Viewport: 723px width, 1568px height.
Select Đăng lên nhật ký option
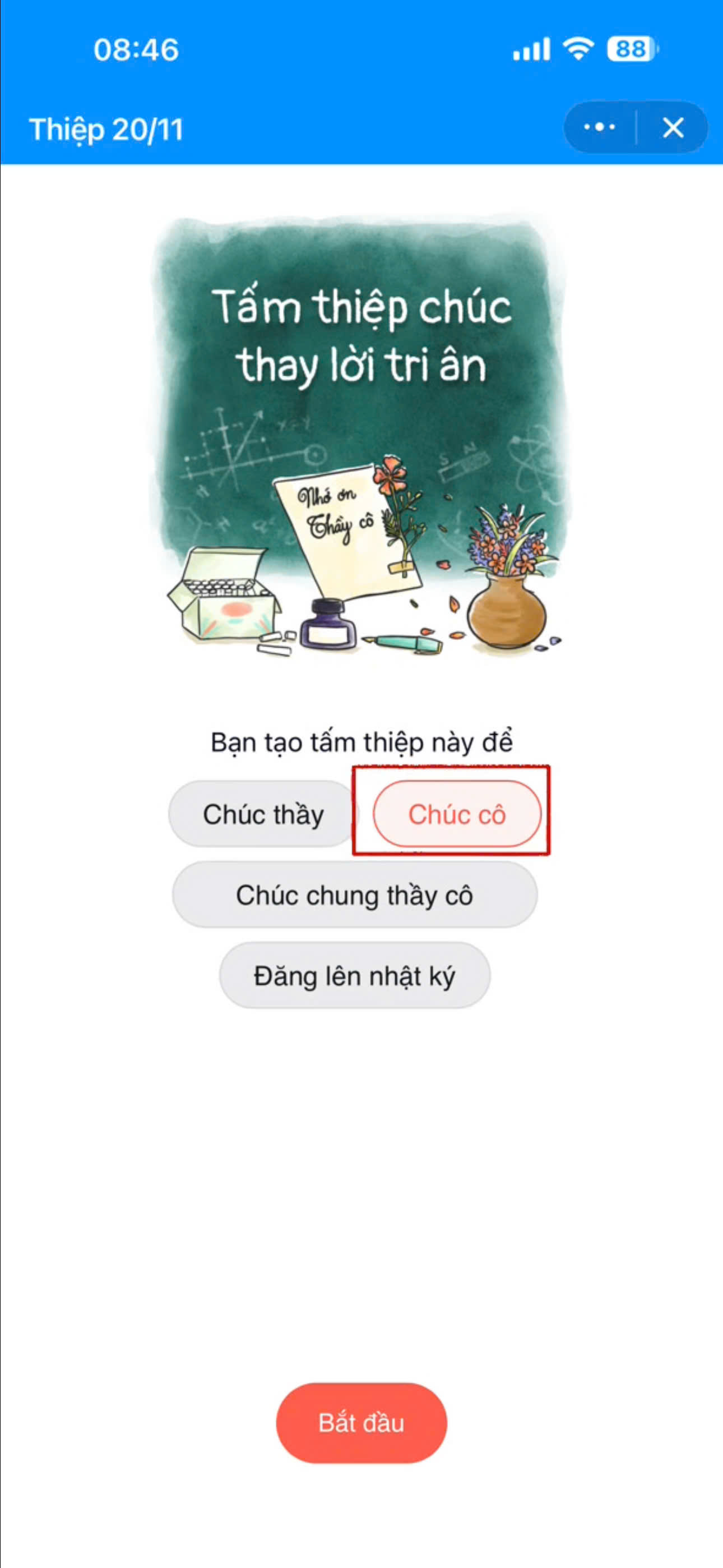coord(354,976)
